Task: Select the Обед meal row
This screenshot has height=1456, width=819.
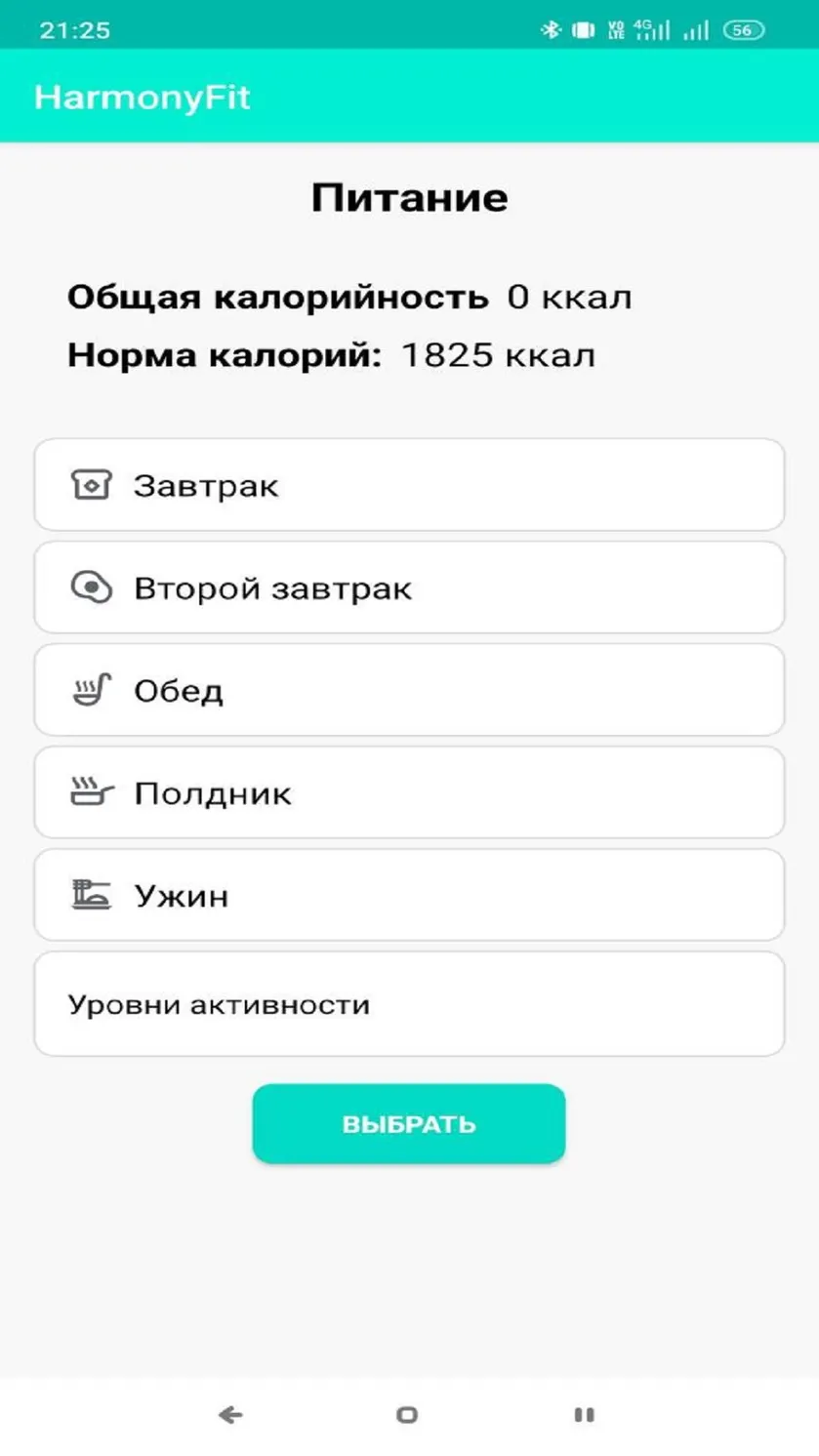Action: pos(409,690)
